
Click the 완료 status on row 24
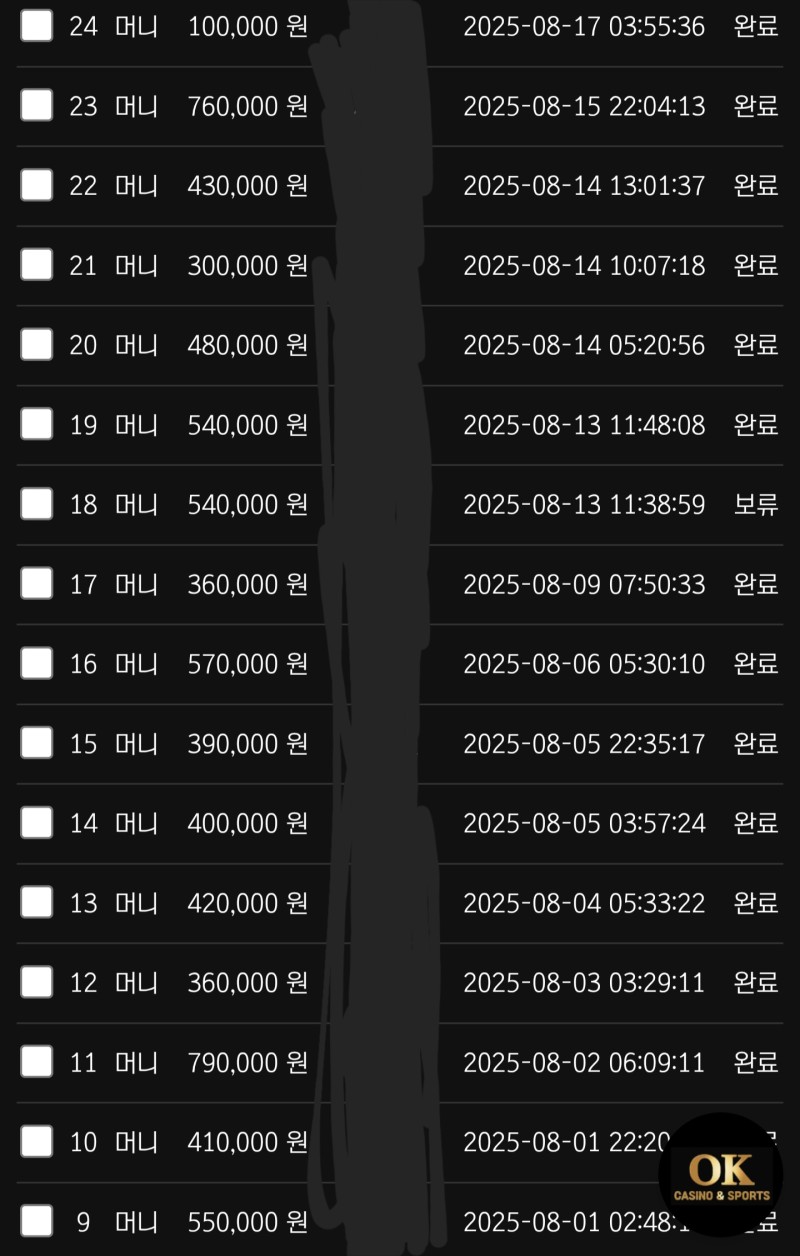[755, 26]
